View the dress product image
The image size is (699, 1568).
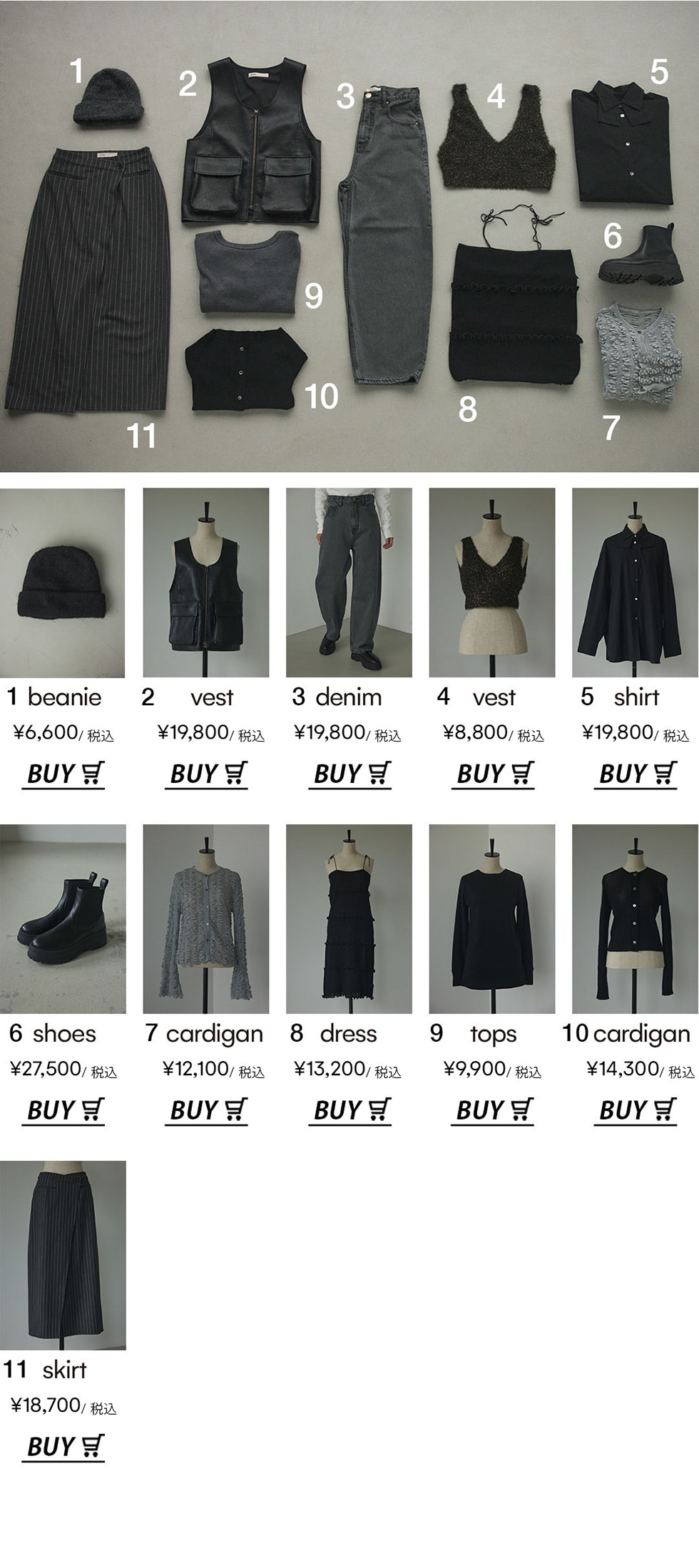pyautogui.click(x=349, y=919)
